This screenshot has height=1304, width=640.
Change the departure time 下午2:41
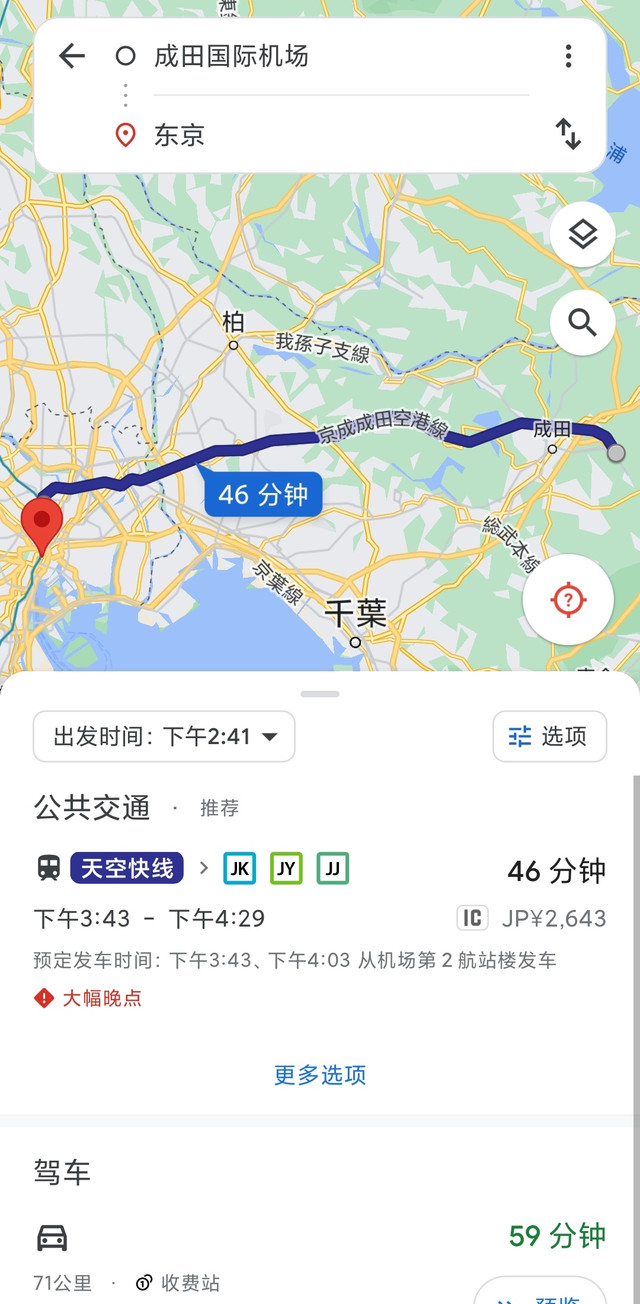click(x=164, y=737)
